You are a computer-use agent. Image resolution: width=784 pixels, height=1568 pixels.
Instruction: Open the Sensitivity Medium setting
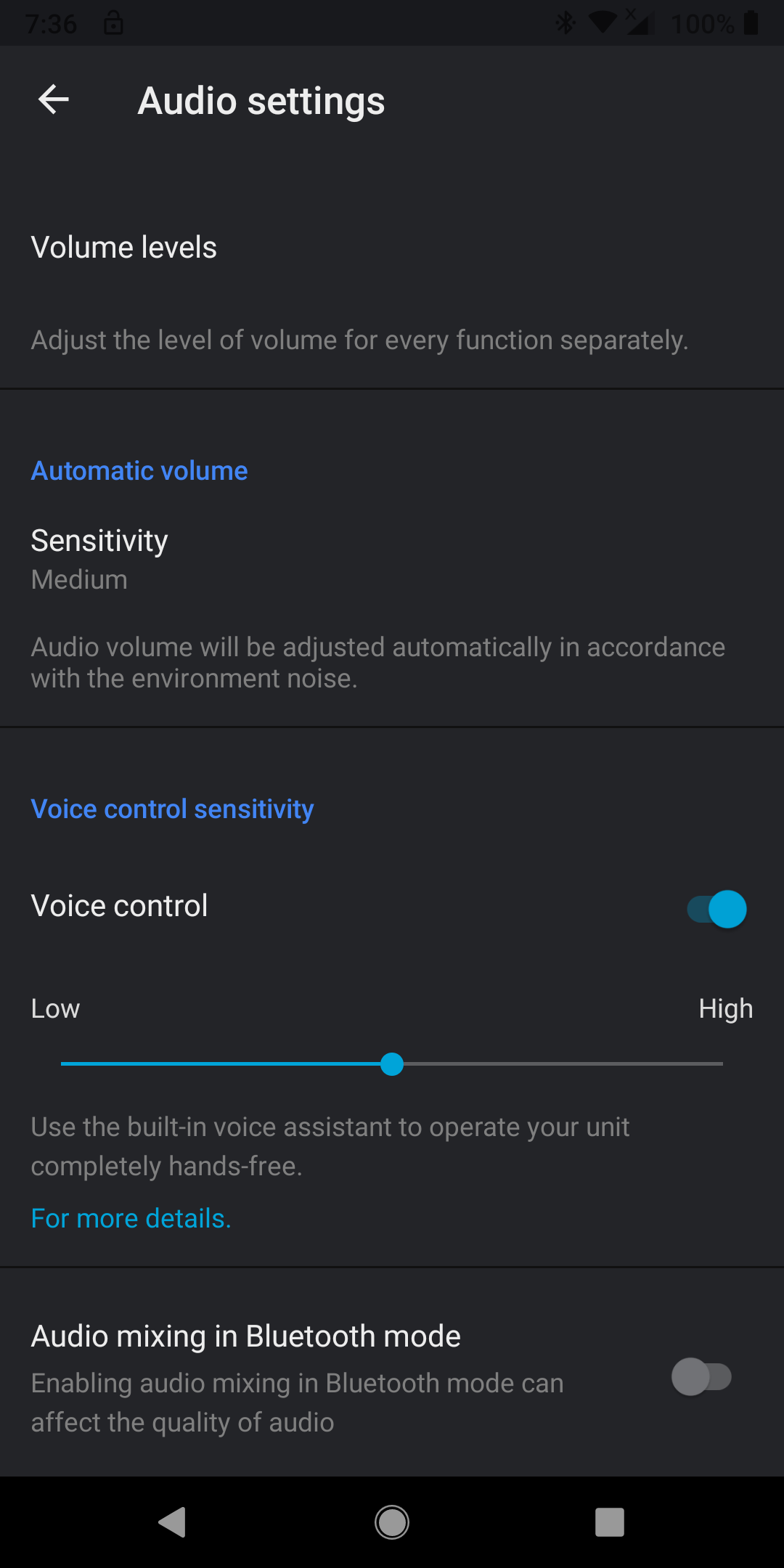[x=392, y=559]
